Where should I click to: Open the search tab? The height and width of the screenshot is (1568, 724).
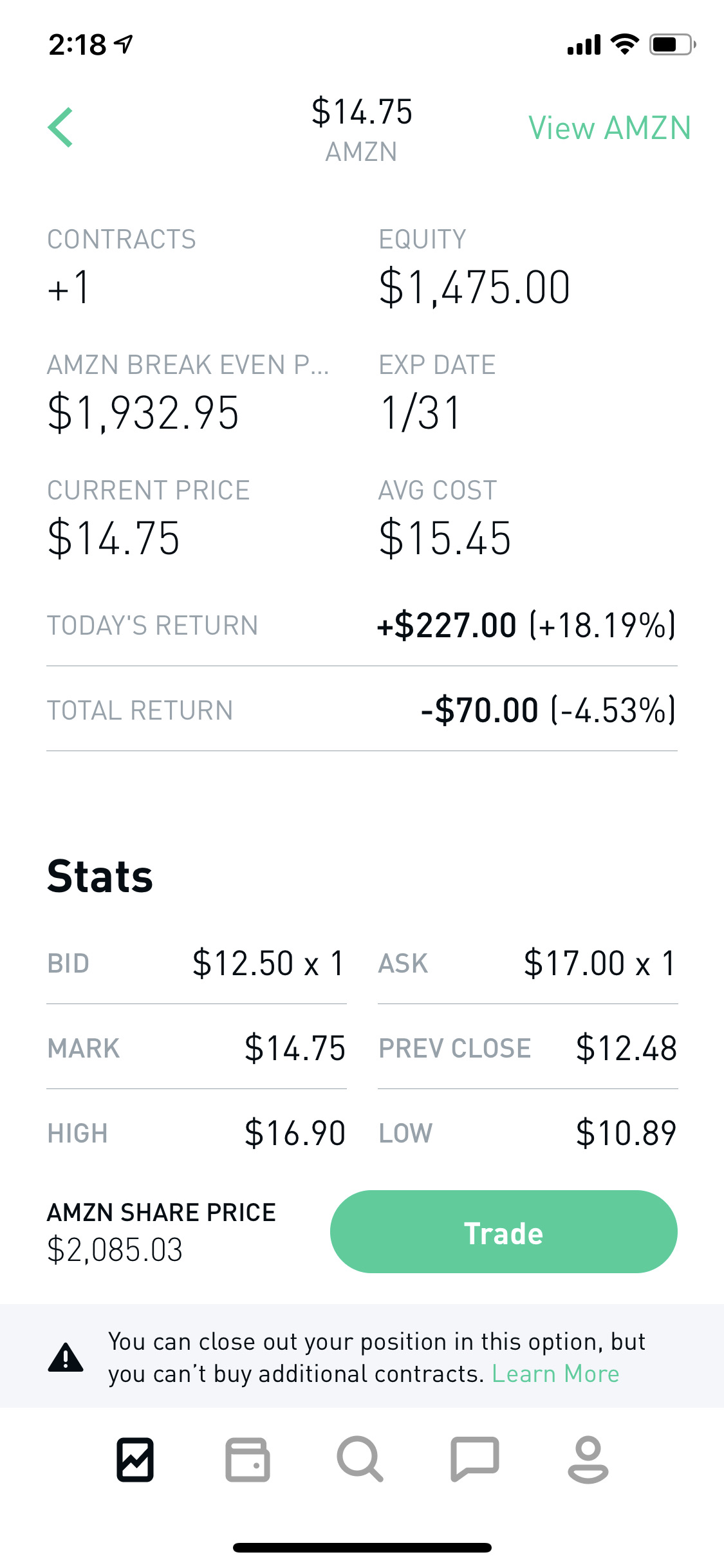point(360,1459)
